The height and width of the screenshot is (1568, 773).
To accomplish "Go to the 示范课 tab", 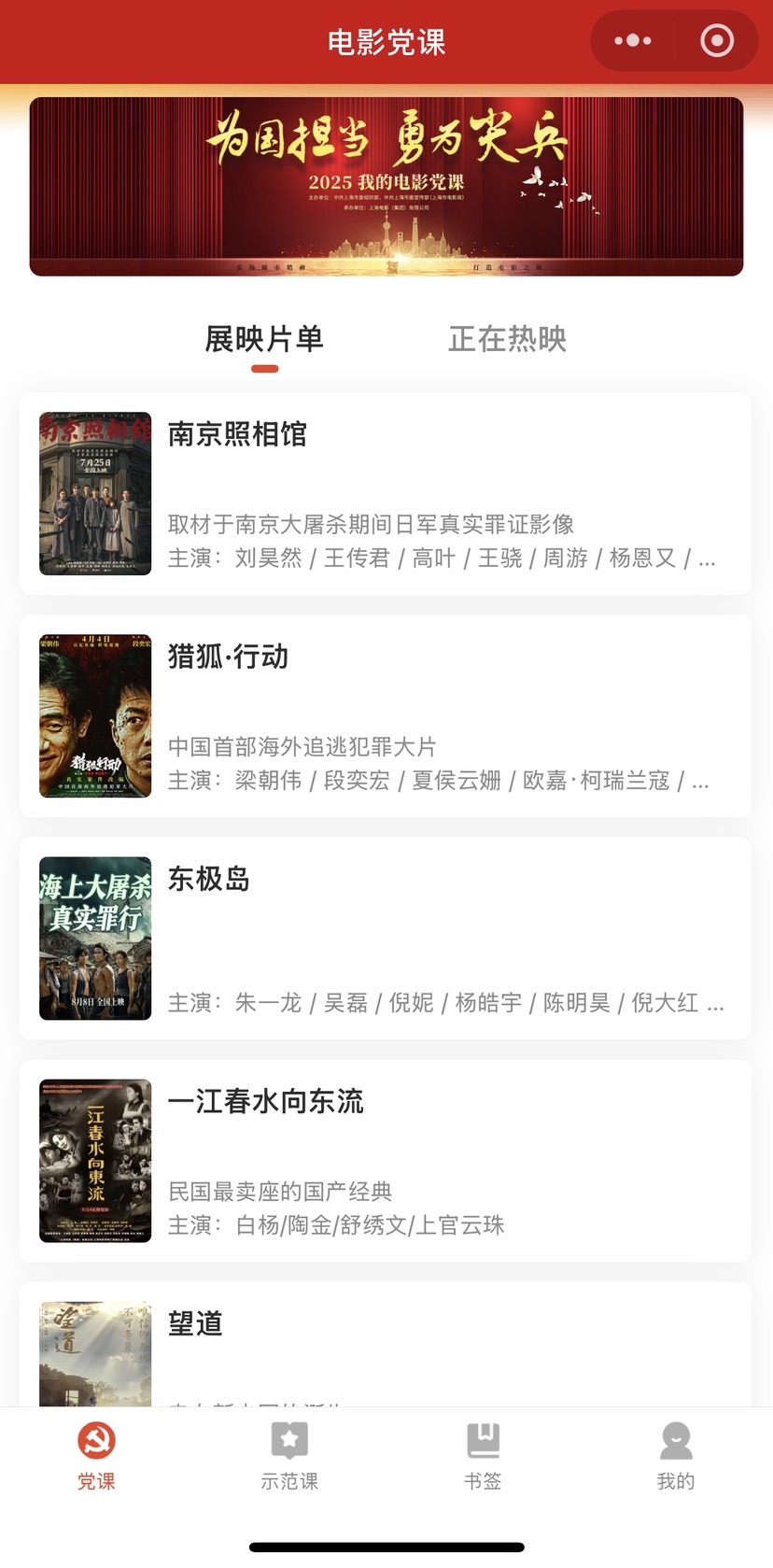I will pos(289,1455).
